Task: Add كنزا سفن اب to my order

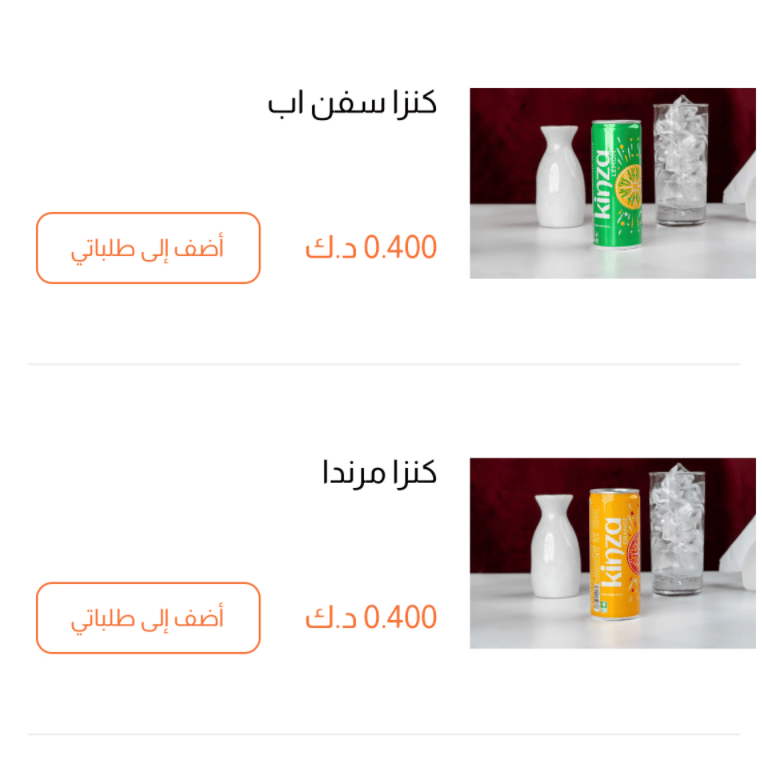Action: 148,248
